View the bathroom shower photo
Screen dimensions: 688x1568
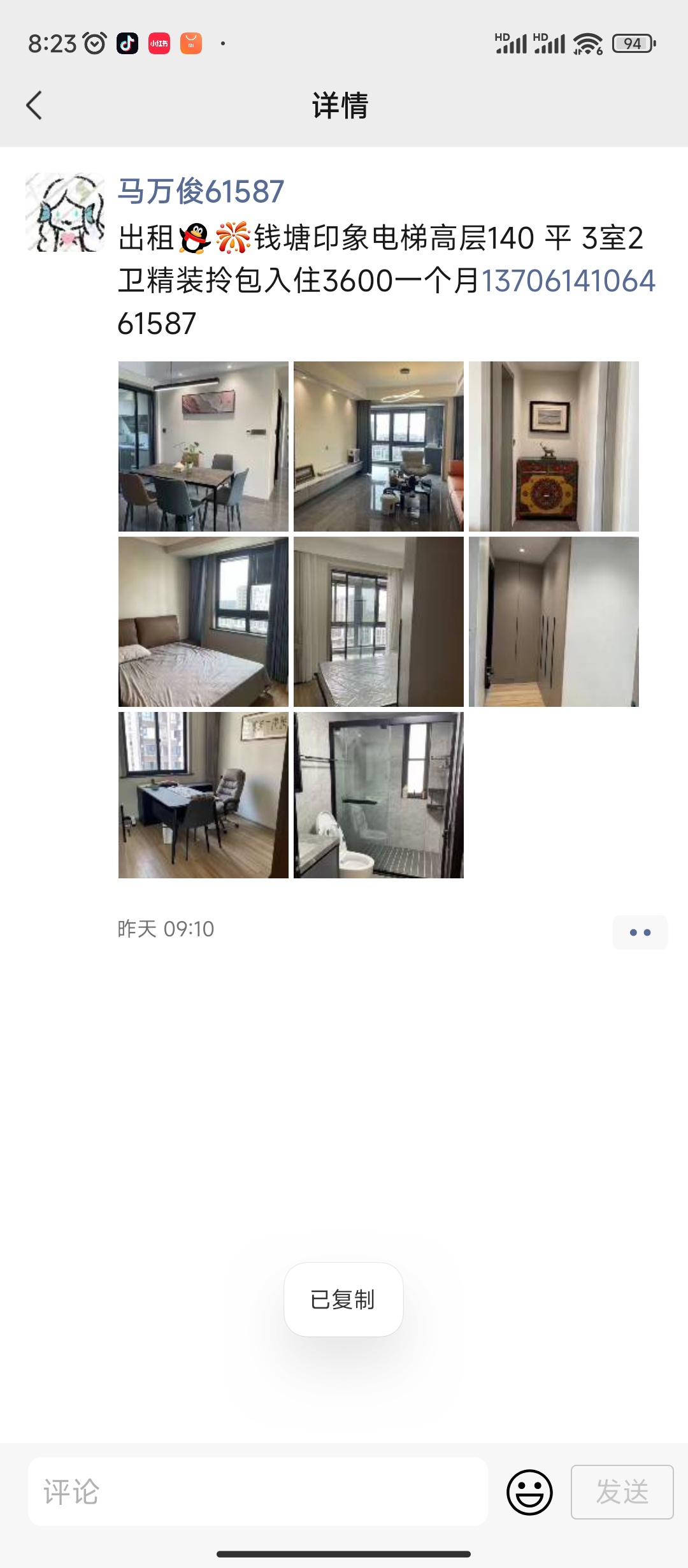[x=378, y=795]
